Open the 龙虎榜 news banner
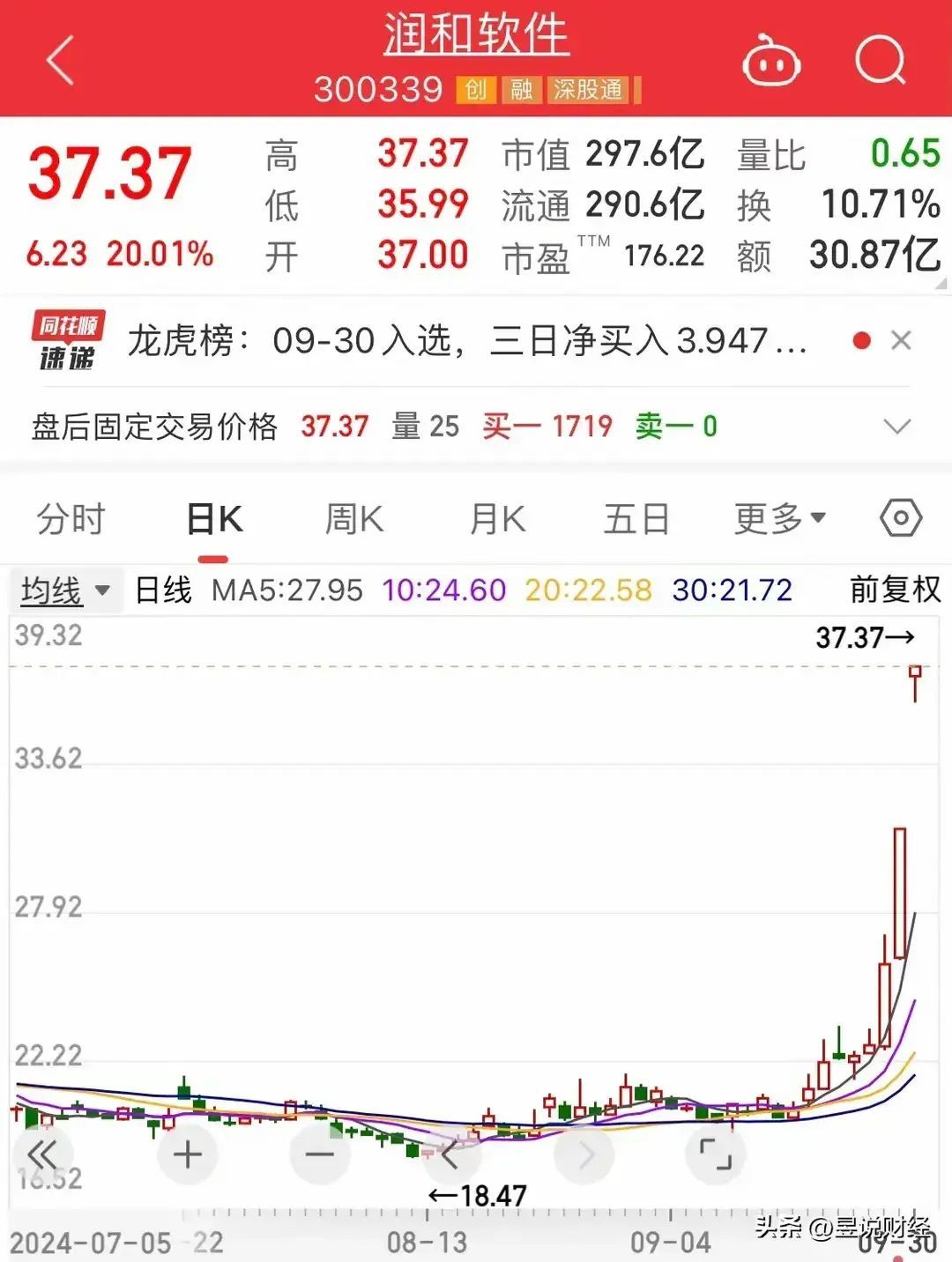The height and width of the screenshot is (1262, 952). [x=467, y=341]
